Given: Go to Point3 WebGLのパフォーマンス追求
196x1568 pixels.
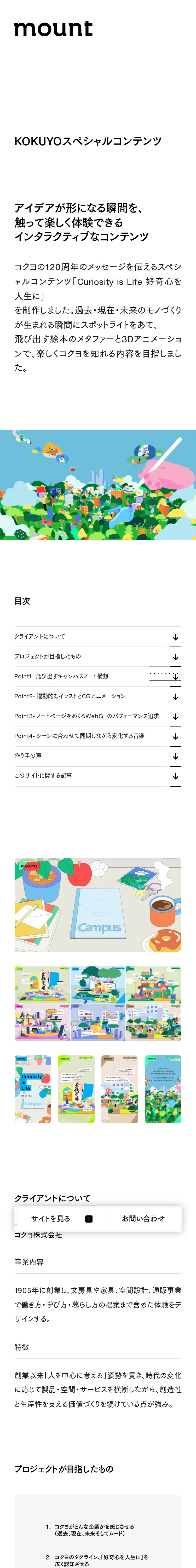Looking at the screenshot, I should click(x=97, y=716).
